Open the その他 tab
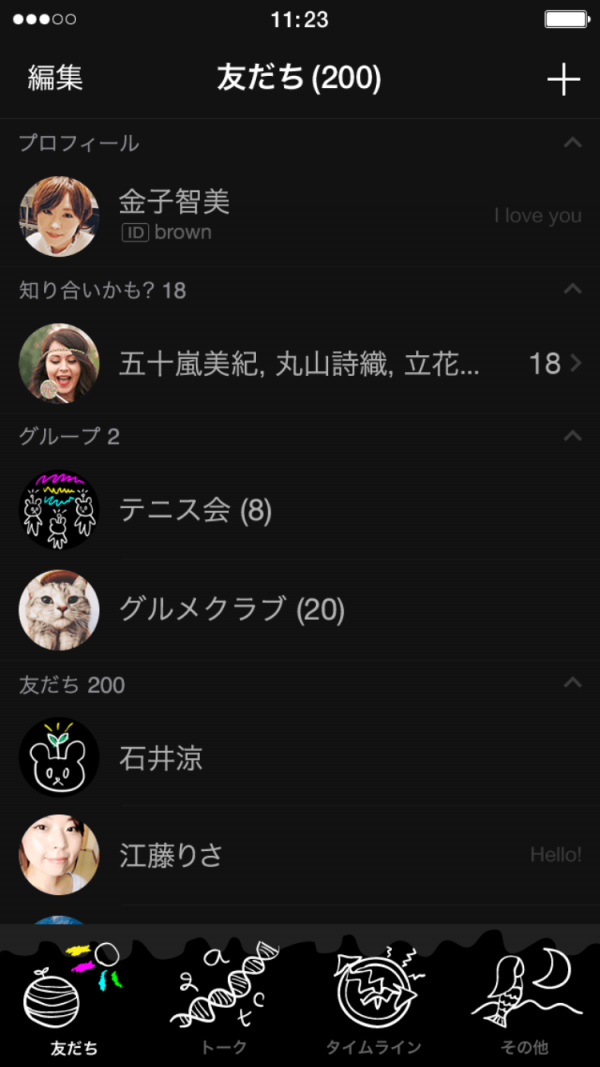The width and height of the screenshot is (600, 1067). pos(524,1000)
